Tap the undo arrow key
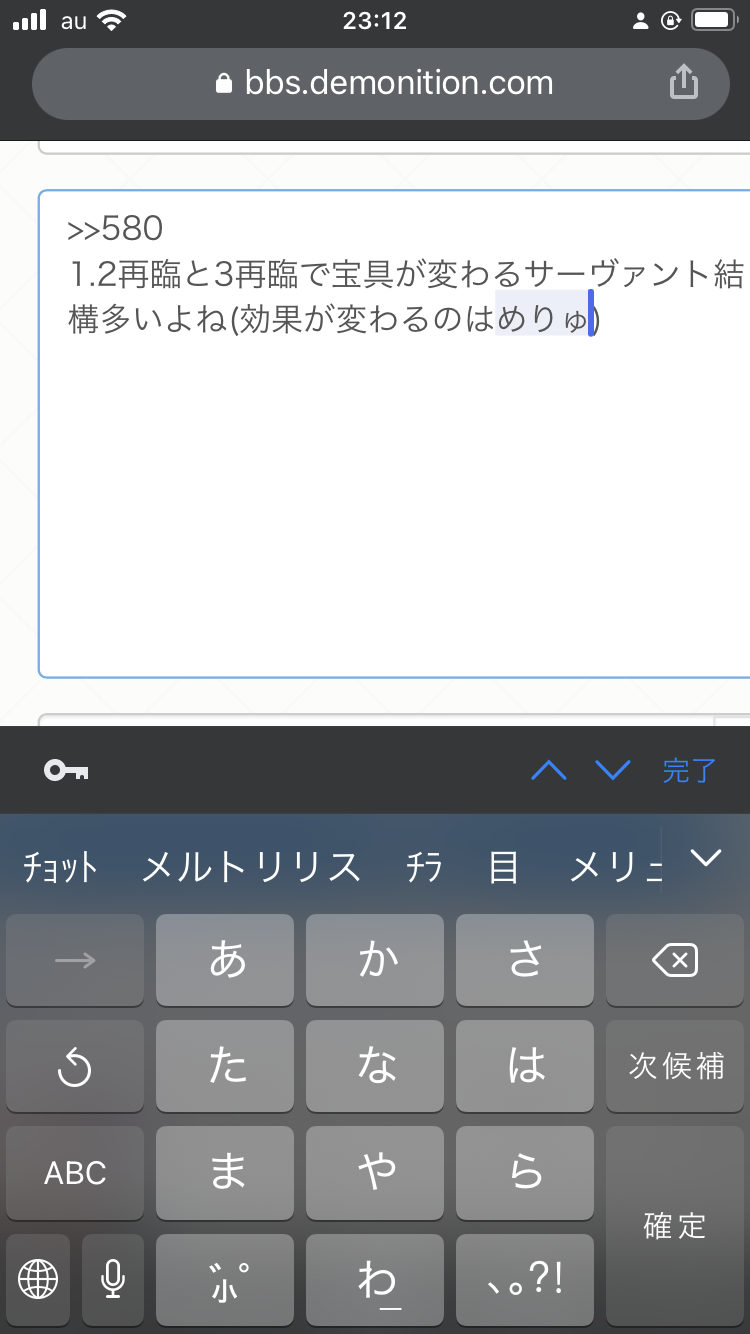 point(75,1068)
